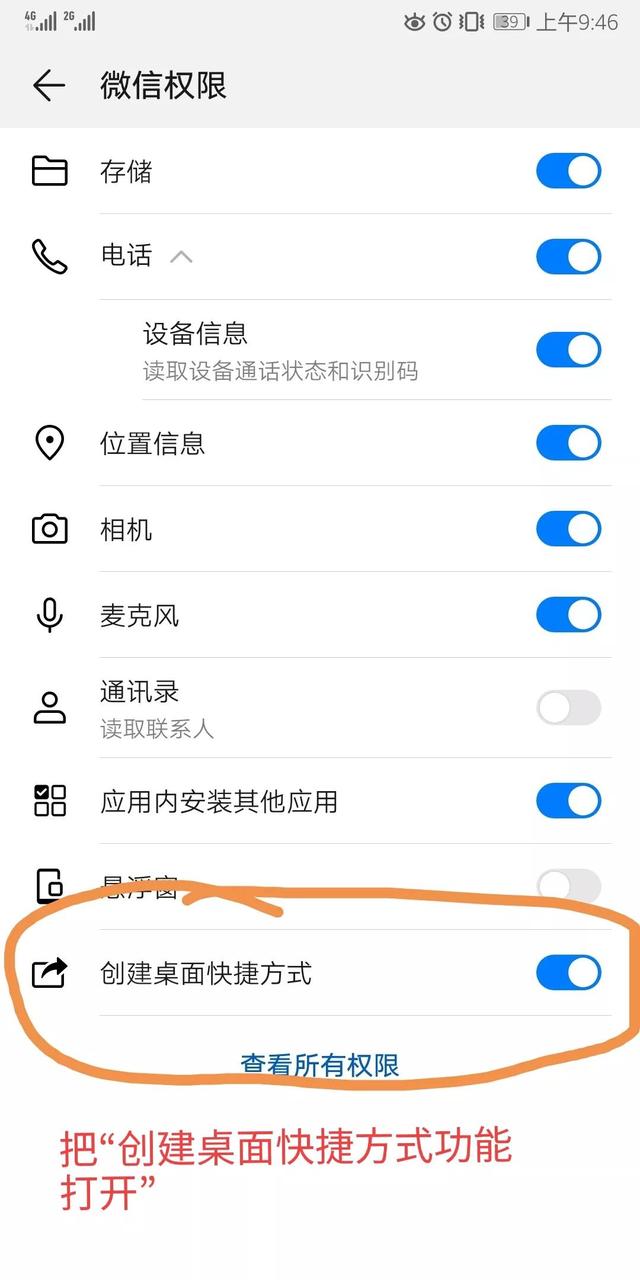Viewport: 640px width, 1280px height.
Task: Turn off 应用内安装其他应用 switch
Action: (x=568, y=800)
